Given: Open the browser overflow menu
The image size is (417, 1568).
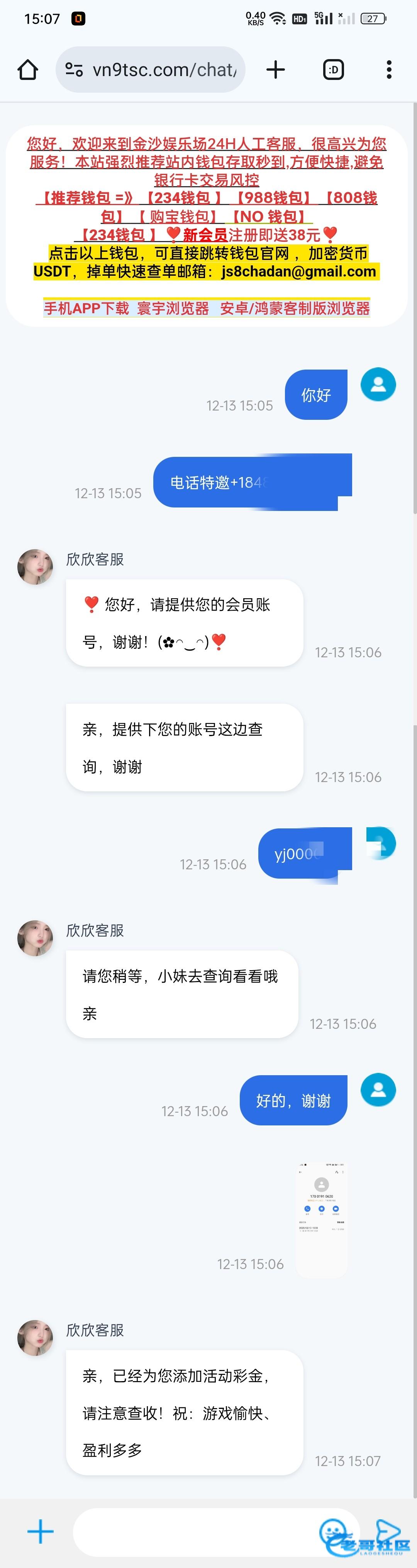Looking at the screenshot, I should (x=388, y=70).
